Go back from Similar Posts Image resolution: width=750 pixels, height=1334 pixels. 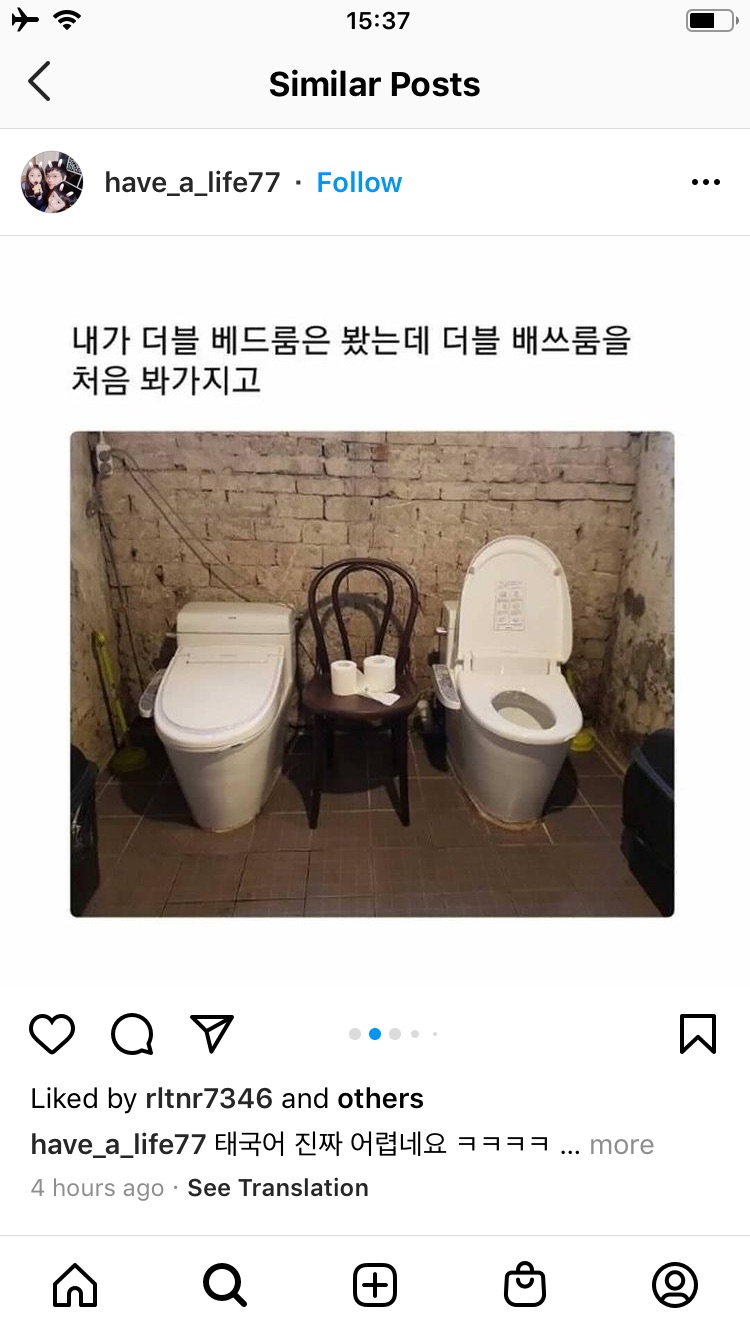39,82
